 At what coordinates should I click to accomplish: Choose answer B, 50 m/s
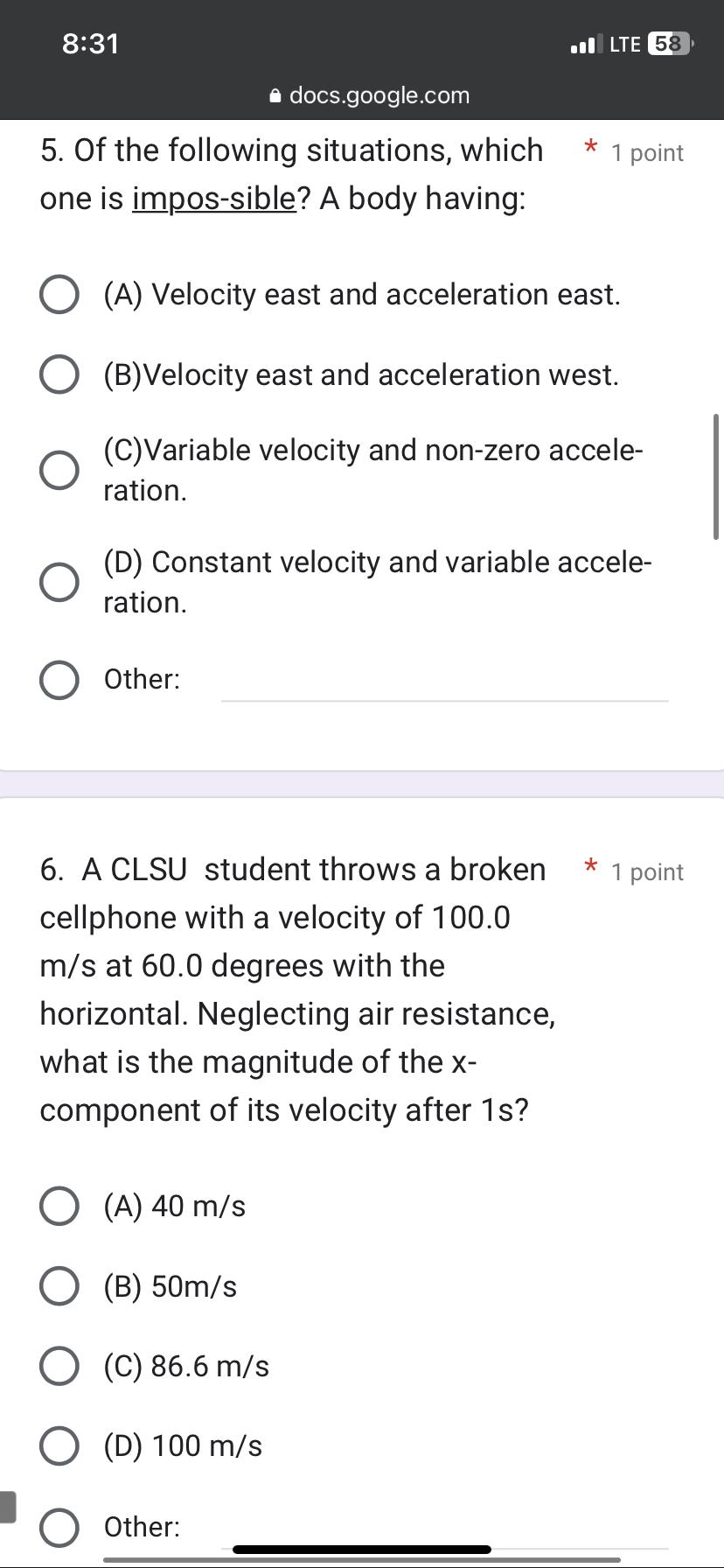(58, 1285)
